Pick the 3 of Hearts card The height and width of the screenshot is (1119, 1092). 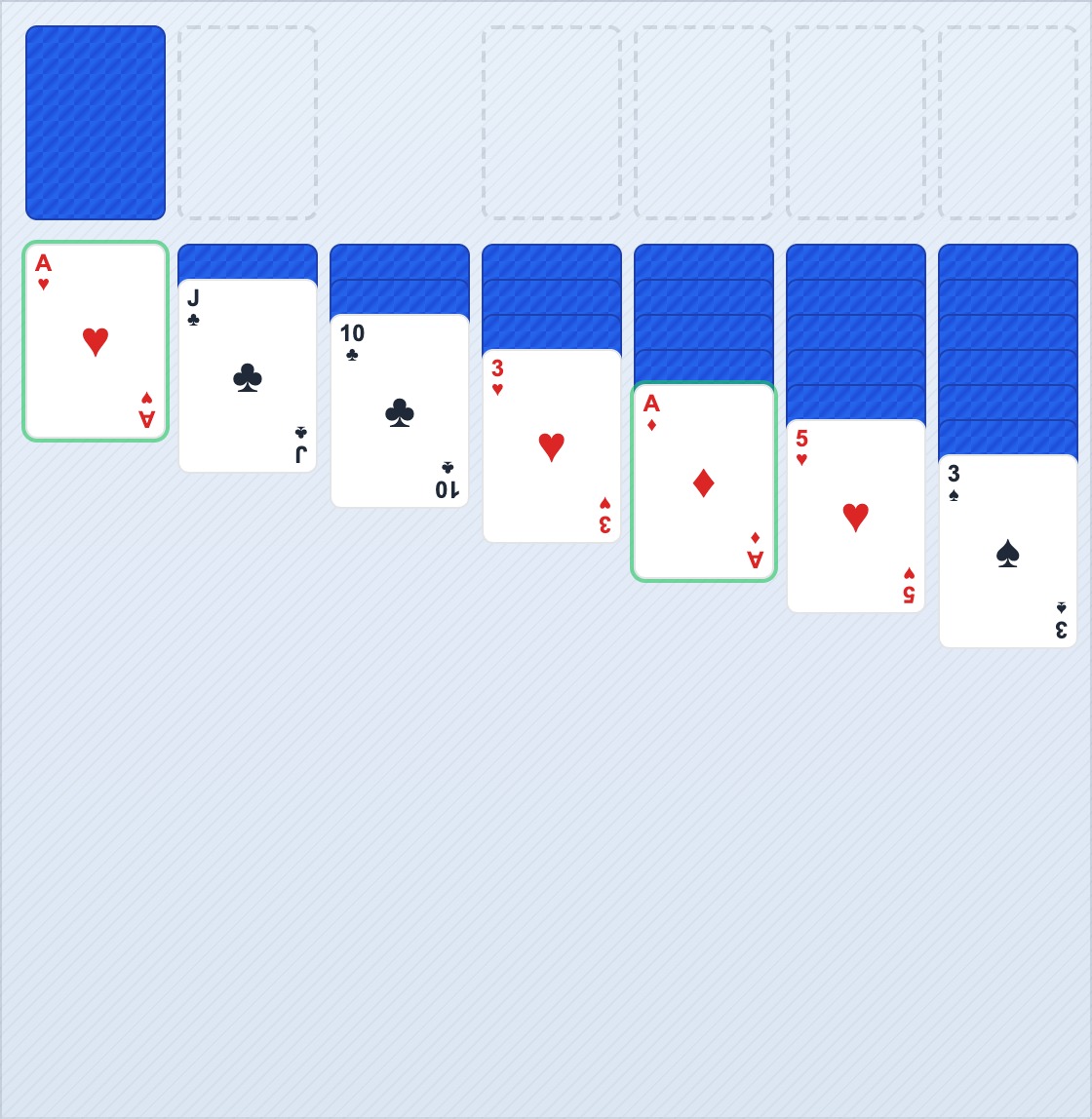point(552,446)
